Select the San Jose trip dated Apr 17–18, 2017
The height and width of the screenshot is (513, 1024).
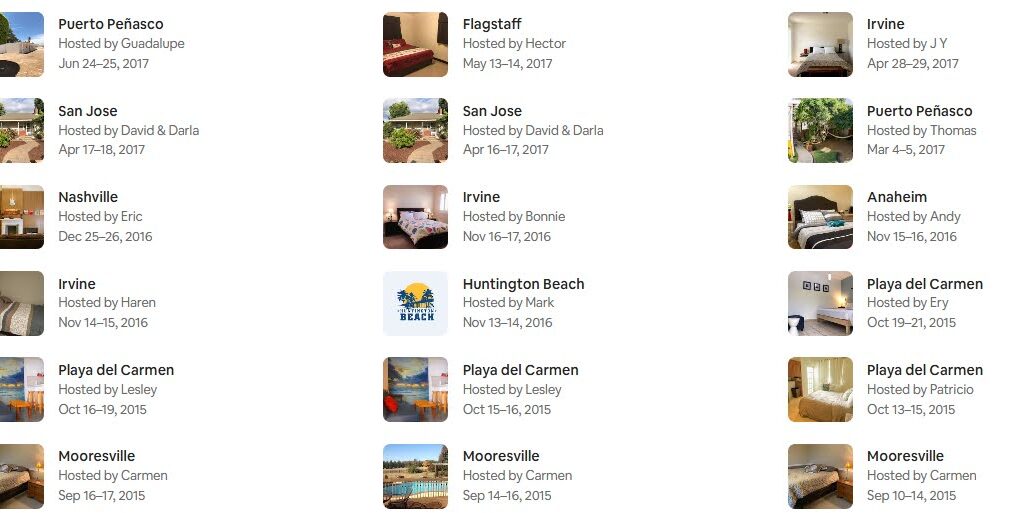pyautogui.click(x=87, y=111)
